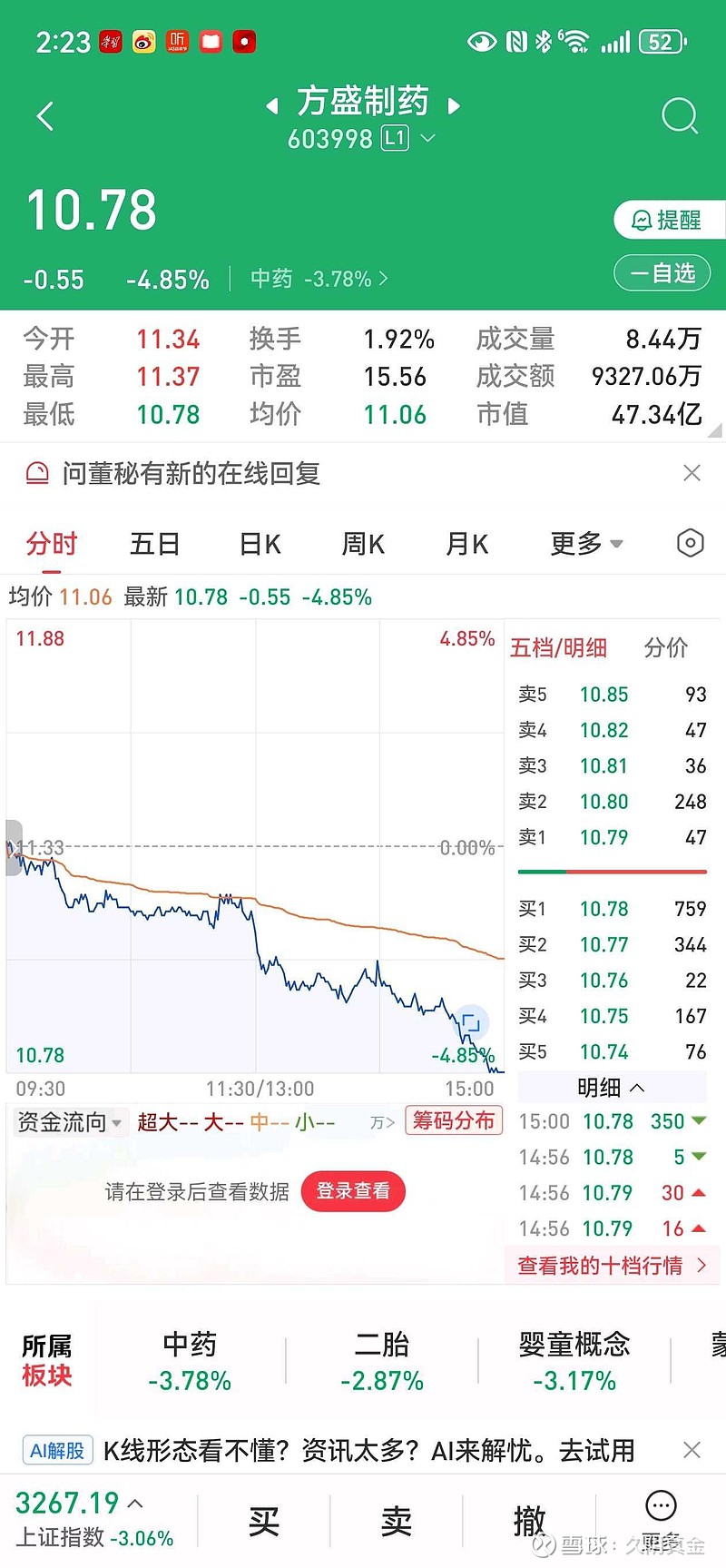Tap the Weibo icon in the status bar
Viewport: 726px width, 1568px height.
pyautogui.click(x=142, y=41)
